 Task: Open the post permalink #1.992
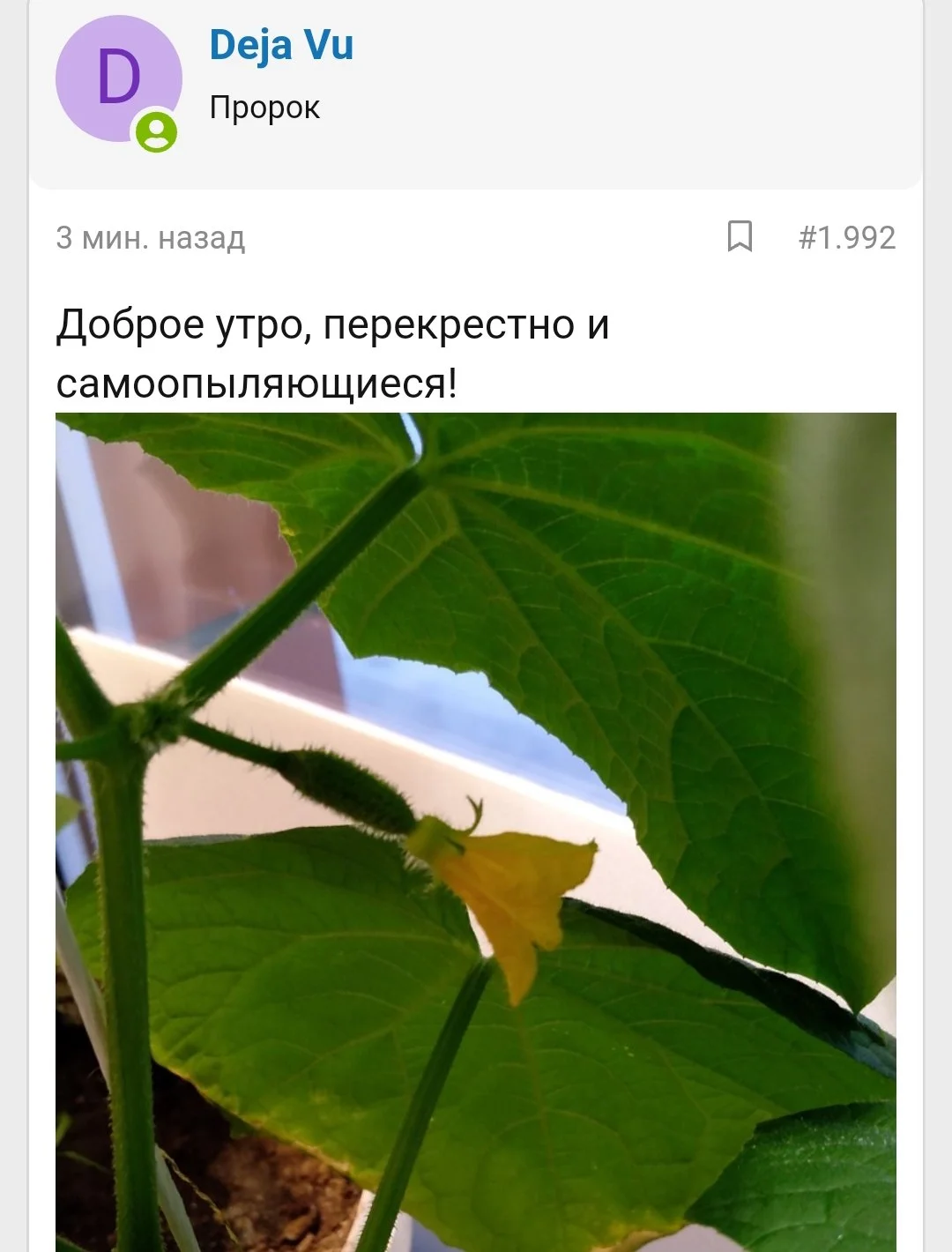tap(846, 235)
